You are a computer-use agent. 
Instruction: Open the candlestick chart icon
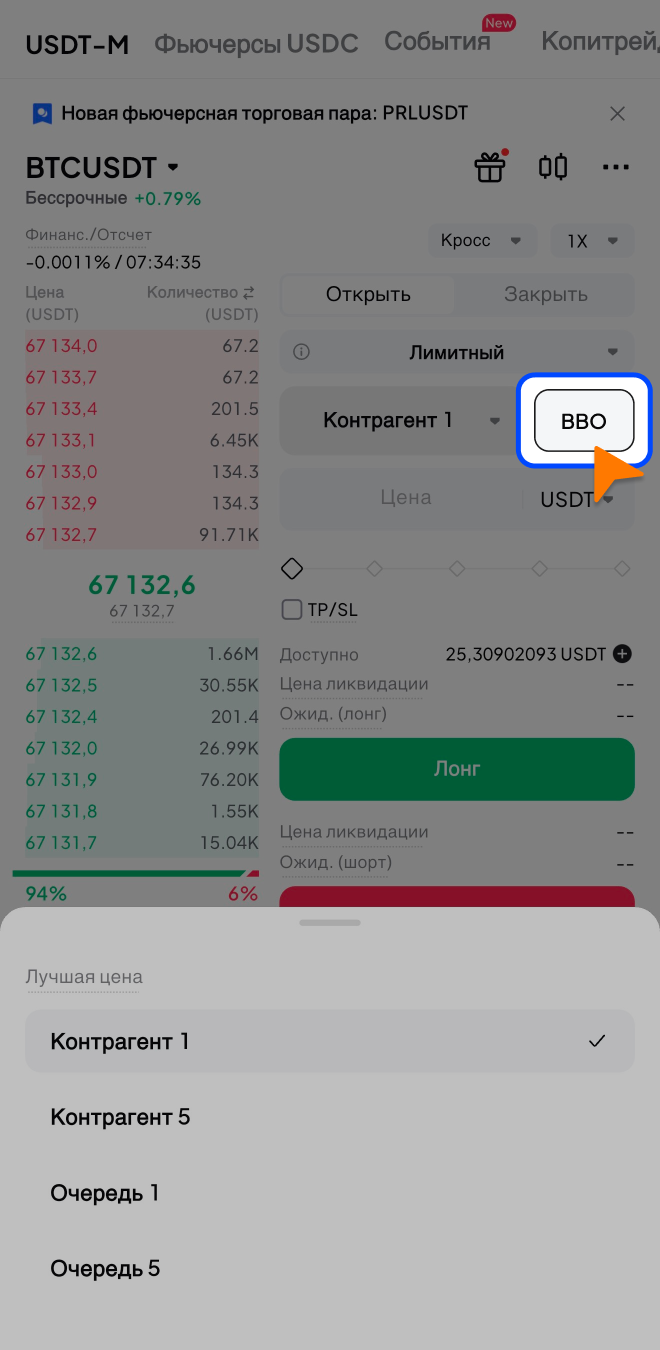tap(553, 167)
